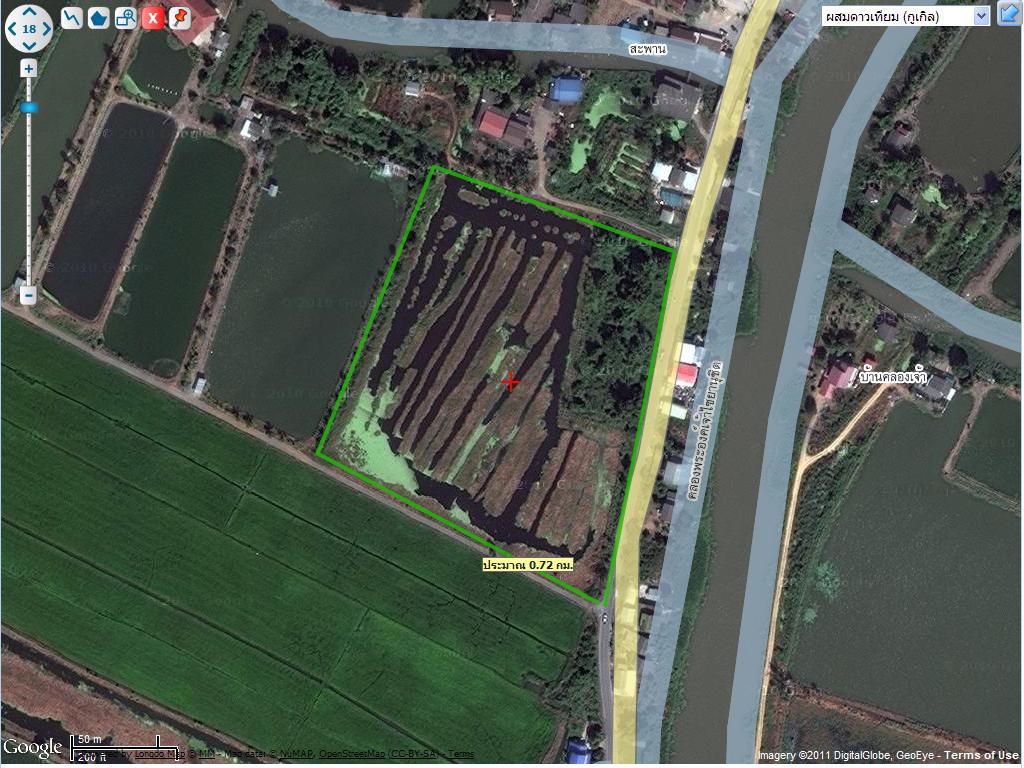Tap the edit map icon
Image resolution: width=1024 pixels, height=768 pixels.
(x=1008, y=14)
